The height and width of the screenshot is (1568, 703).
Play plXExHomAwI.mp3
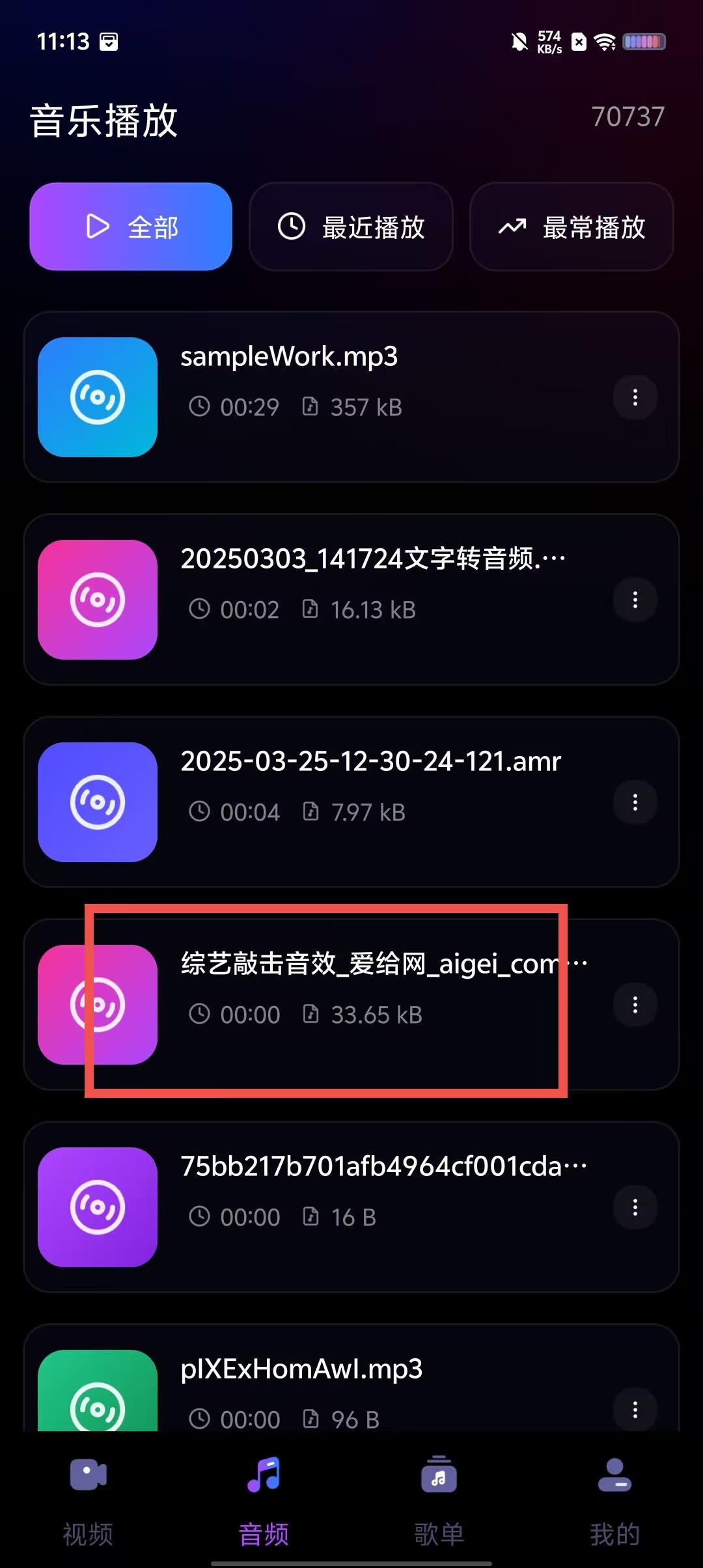[x=351, y=1378]
